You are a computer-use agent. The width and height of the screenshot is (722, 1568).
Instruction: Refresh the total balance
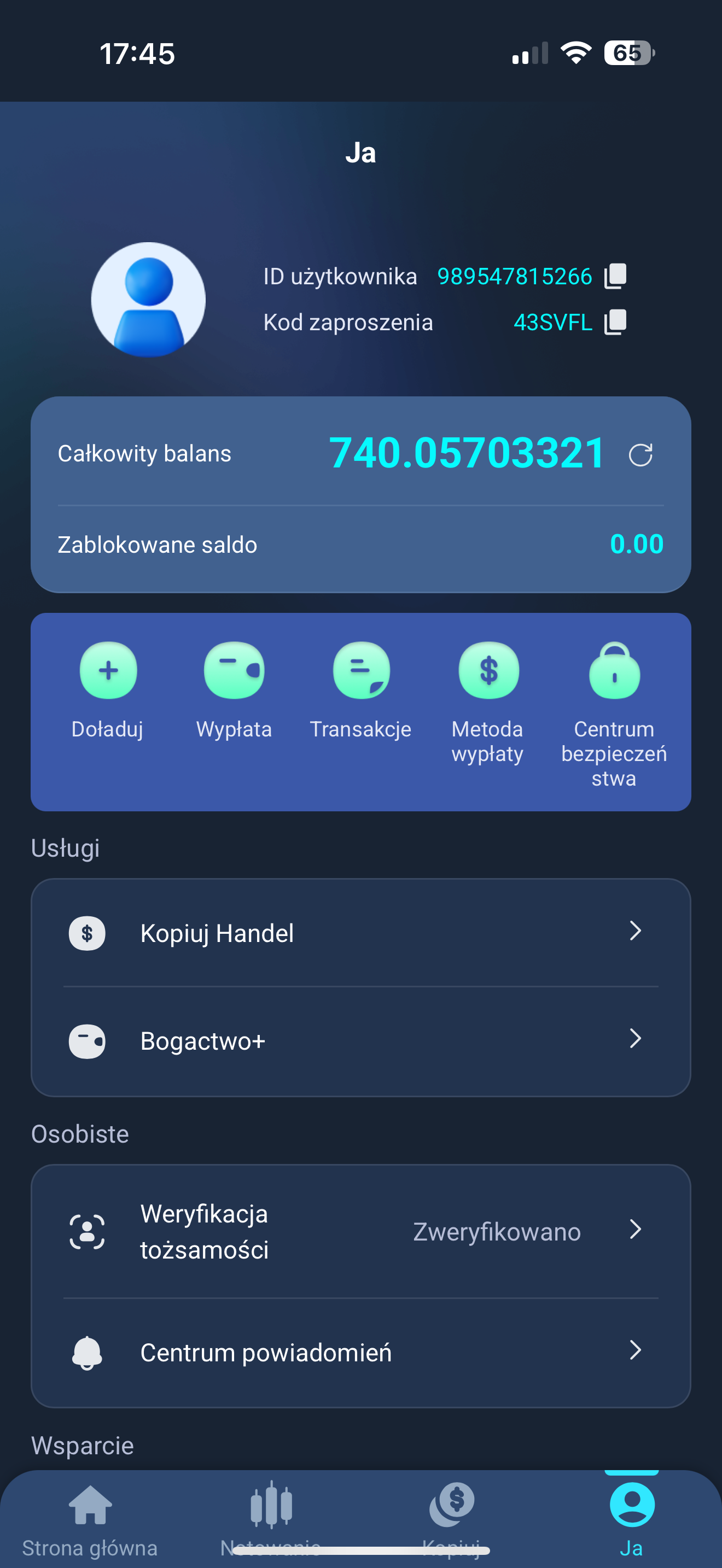coord(641,455)
